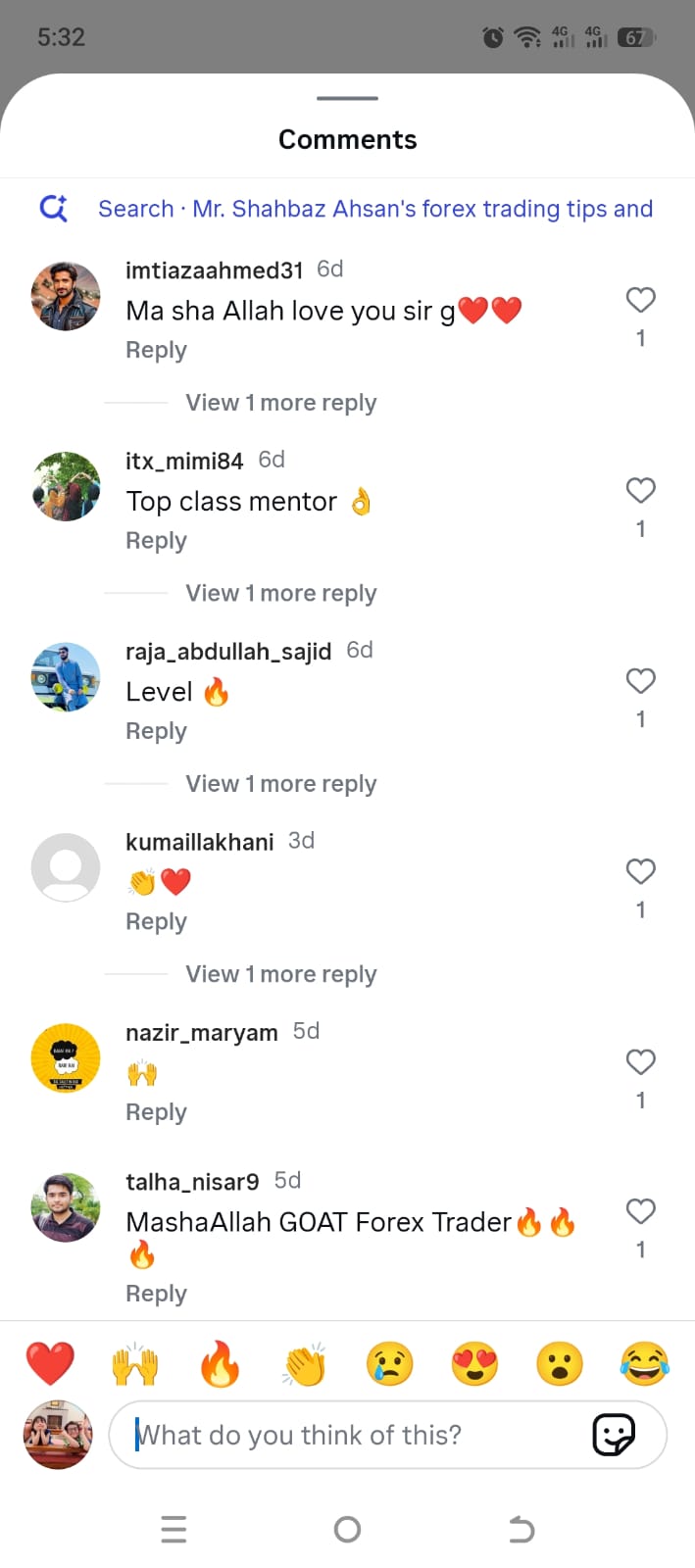Like itx_mimi84's Top class mentor comment
Screen dimensions: 695x1568
(640, 490)
